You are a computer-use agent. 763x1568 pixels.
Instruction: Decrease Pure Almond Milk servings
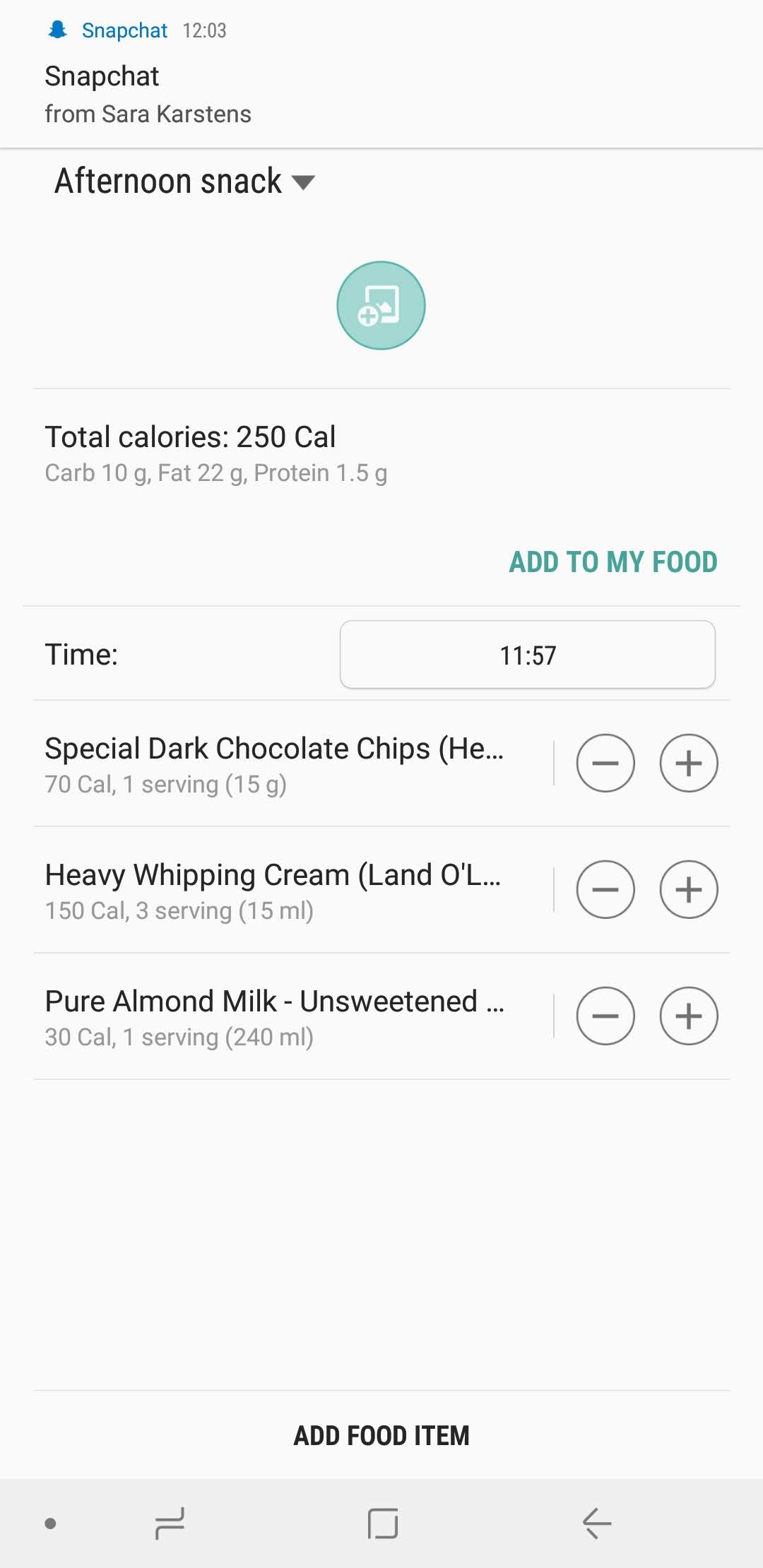click(x=605, y=1016)
